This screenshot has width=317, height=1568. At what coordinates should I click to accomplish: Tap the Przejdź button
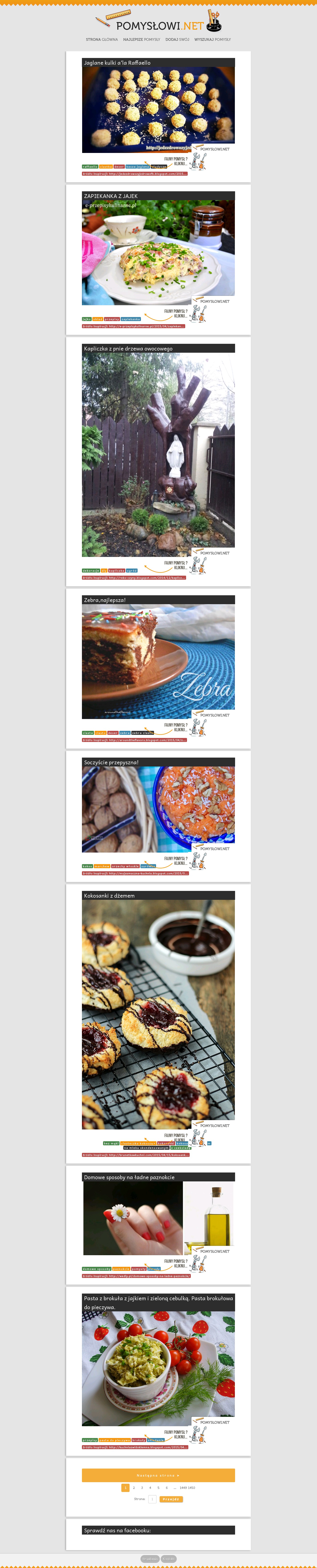coord(171,1499)
